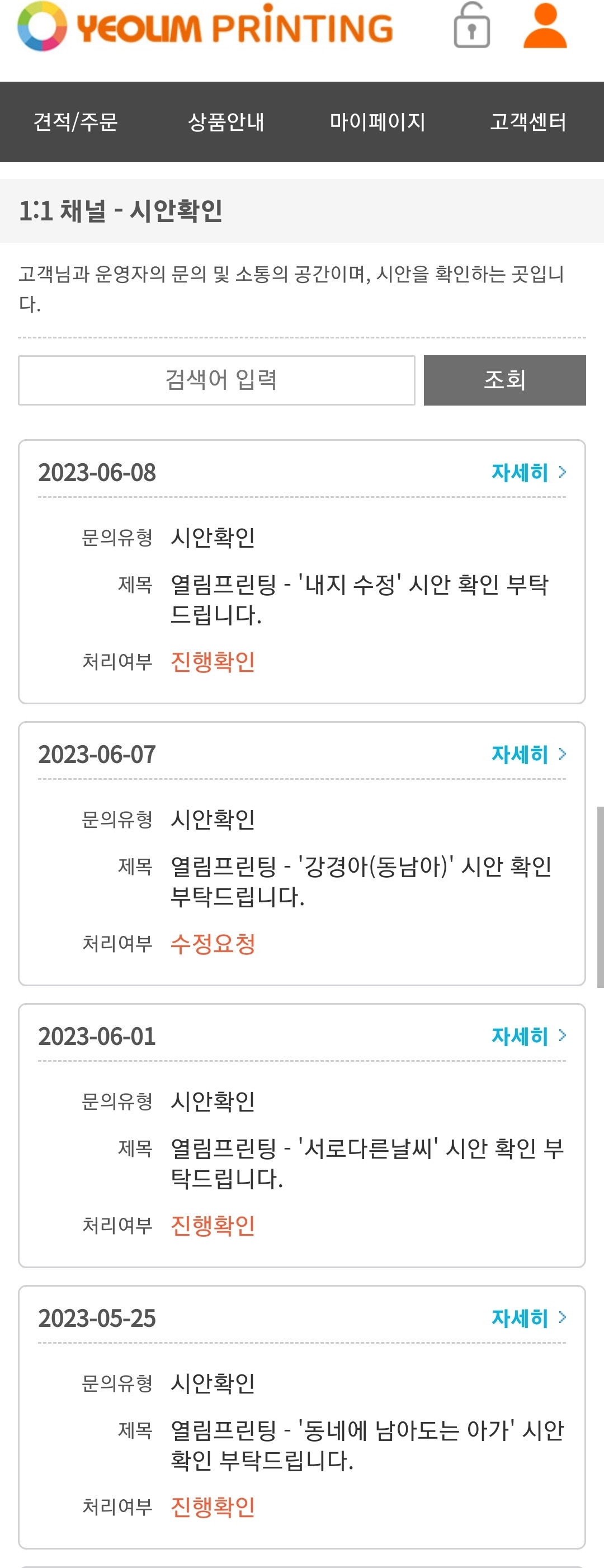Open the '서로다른날씨' 시안 확인 card
Screen dimensions: 604x1568
tap(301, 1135)
